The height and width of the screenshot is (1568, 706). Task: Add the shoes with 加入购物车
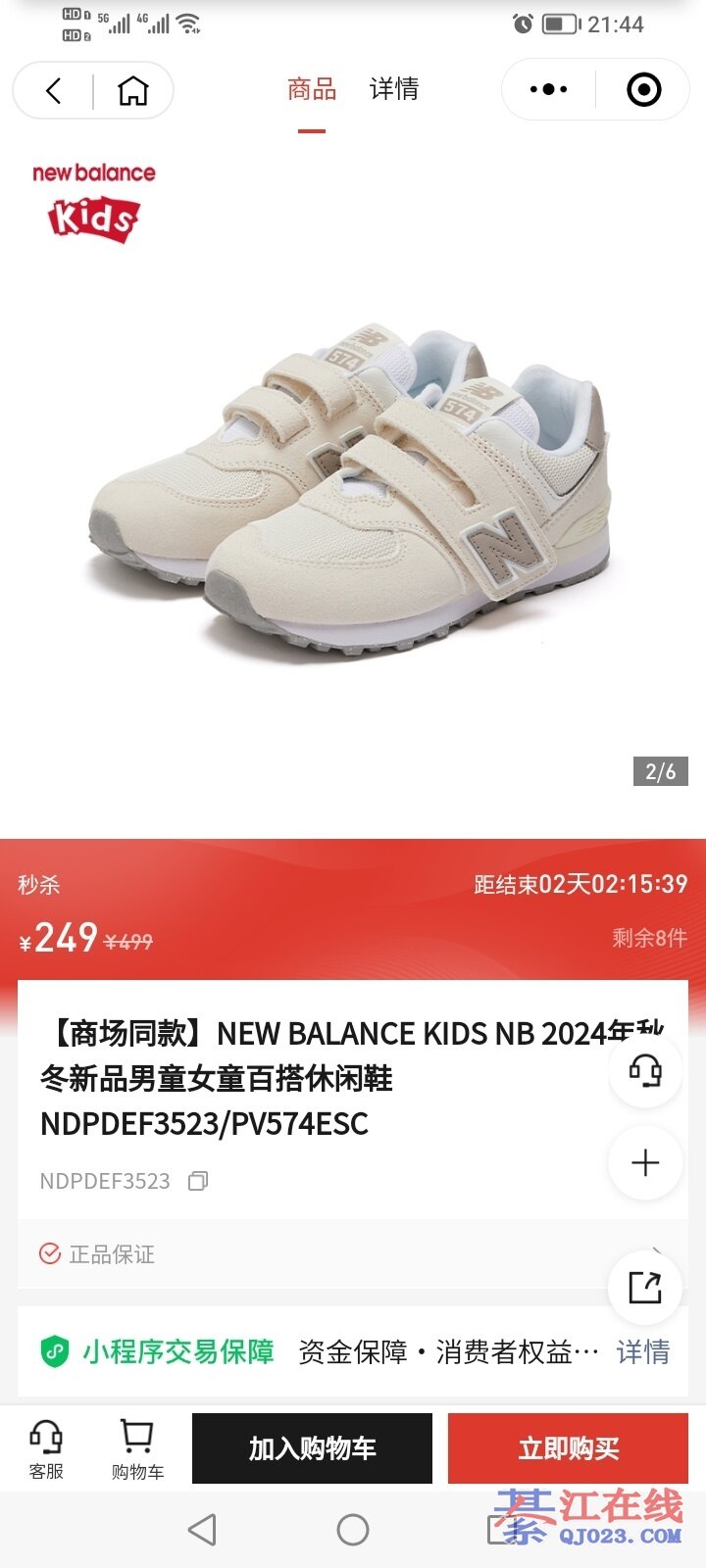(x=312, y=1448)
